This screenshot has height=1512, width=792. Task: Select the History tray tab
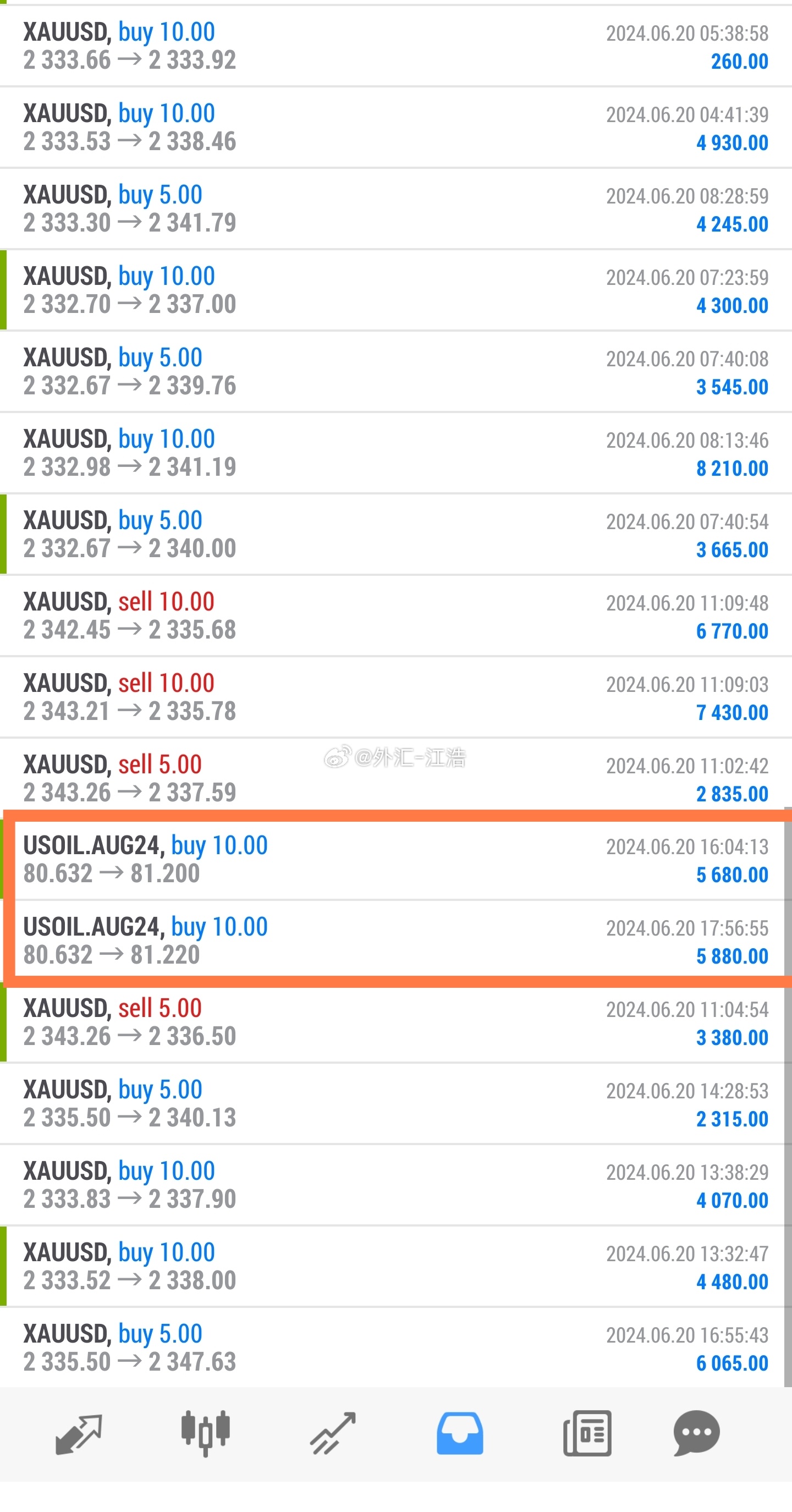coord(460,1433)
